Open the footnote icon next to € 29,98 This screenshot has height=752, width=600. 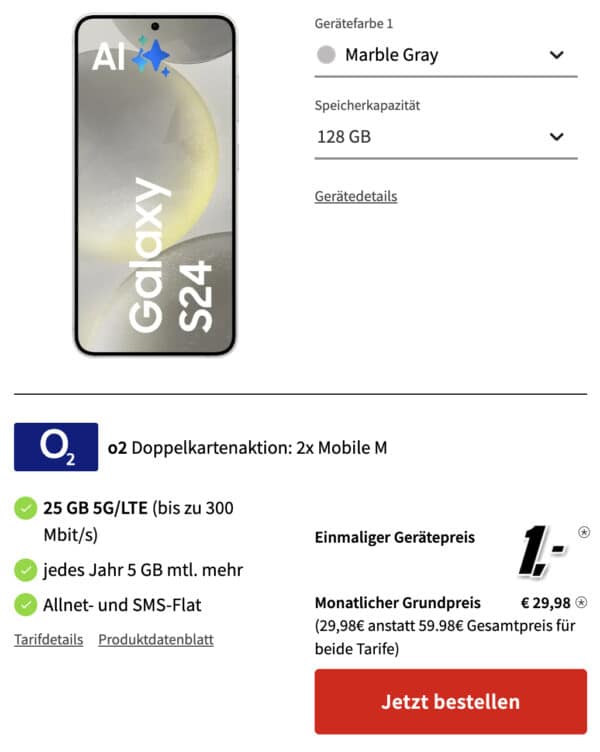(x=581, y=602)
